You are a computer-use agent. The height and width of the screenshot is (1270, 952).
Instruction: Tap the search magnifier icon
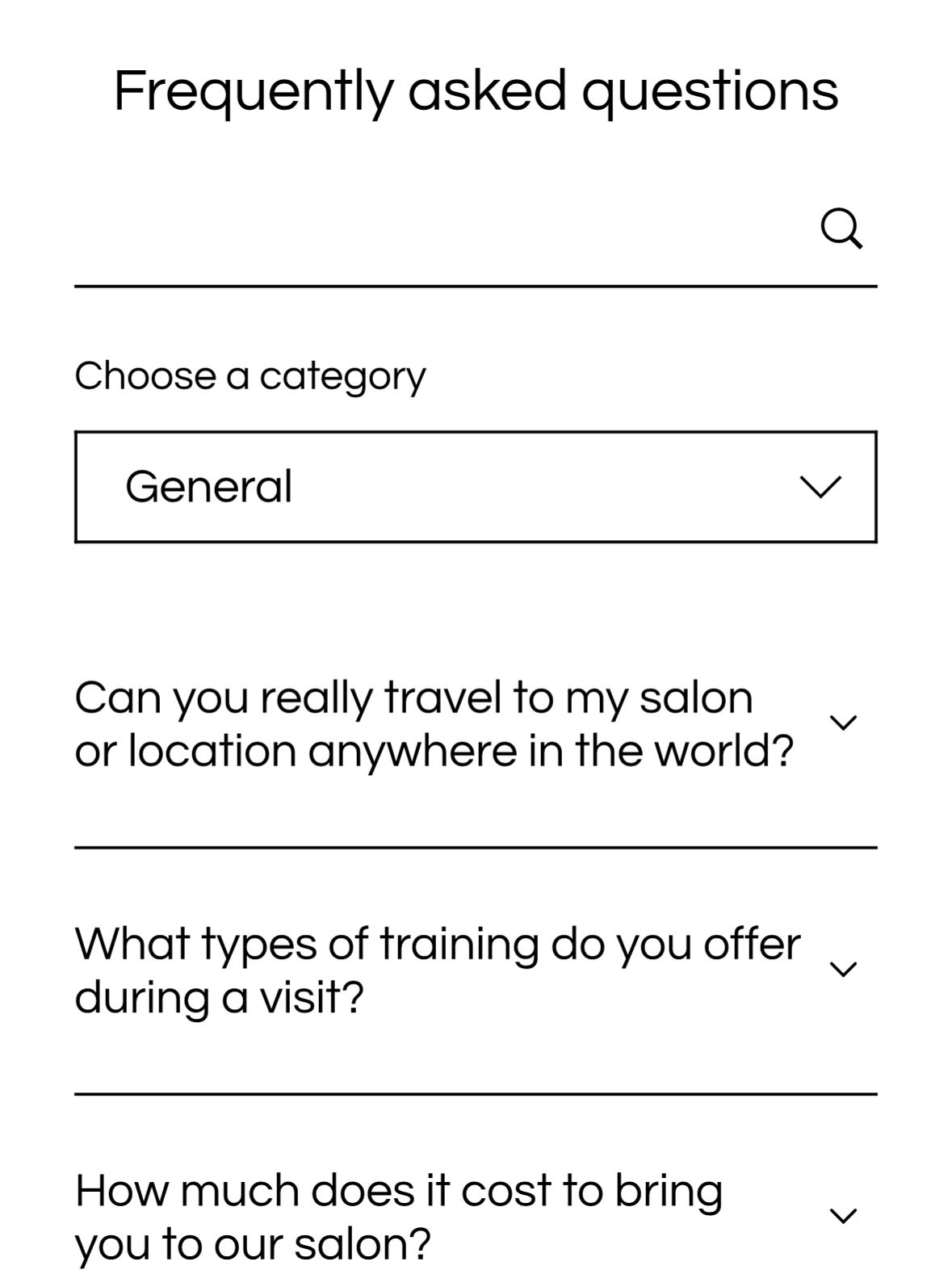[x=841, y=229]
